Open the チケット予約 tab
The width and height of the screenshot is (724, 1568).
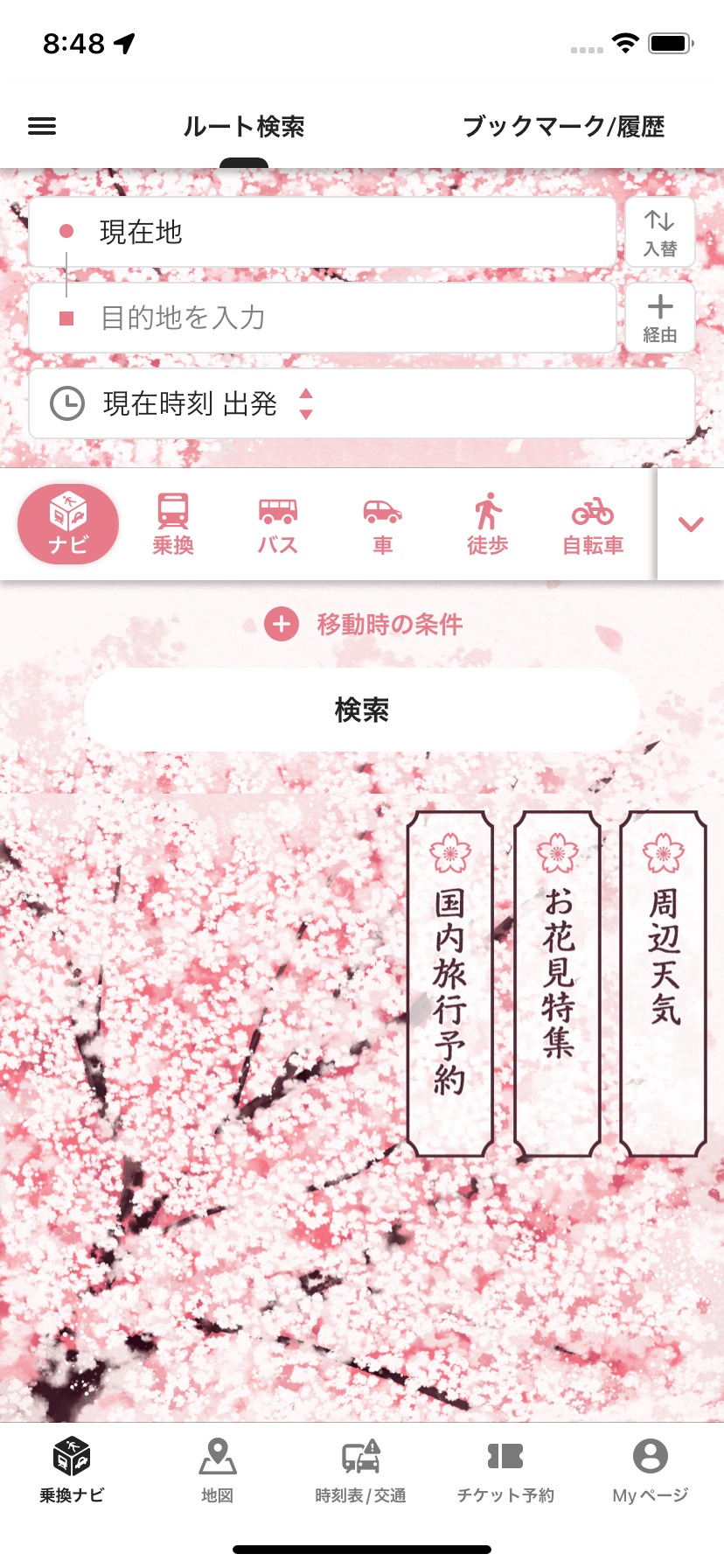pos(505,1470)
